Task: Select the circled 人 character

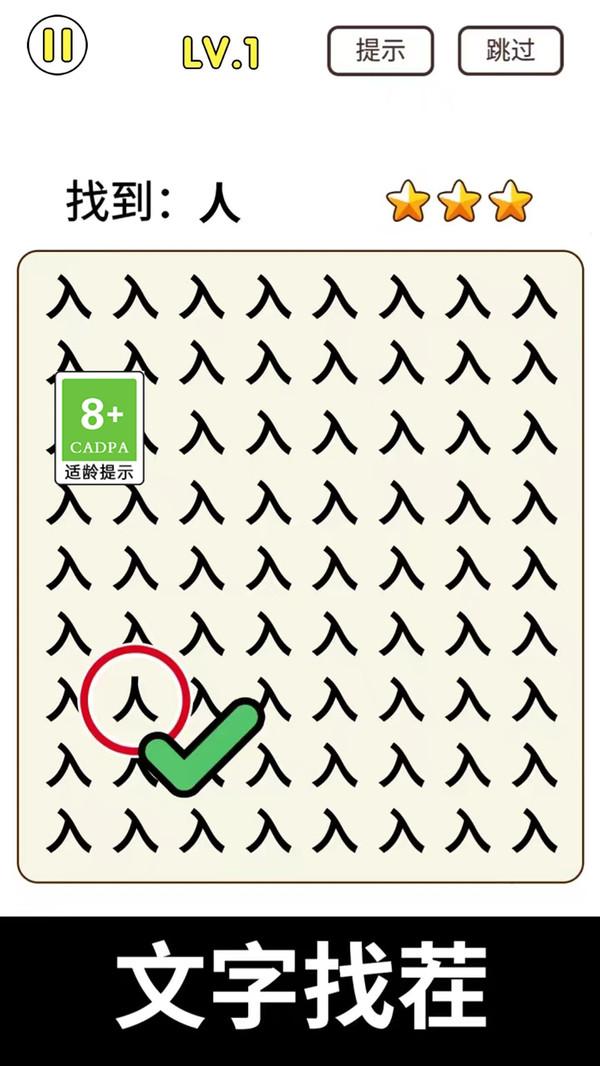Action: 135,698
